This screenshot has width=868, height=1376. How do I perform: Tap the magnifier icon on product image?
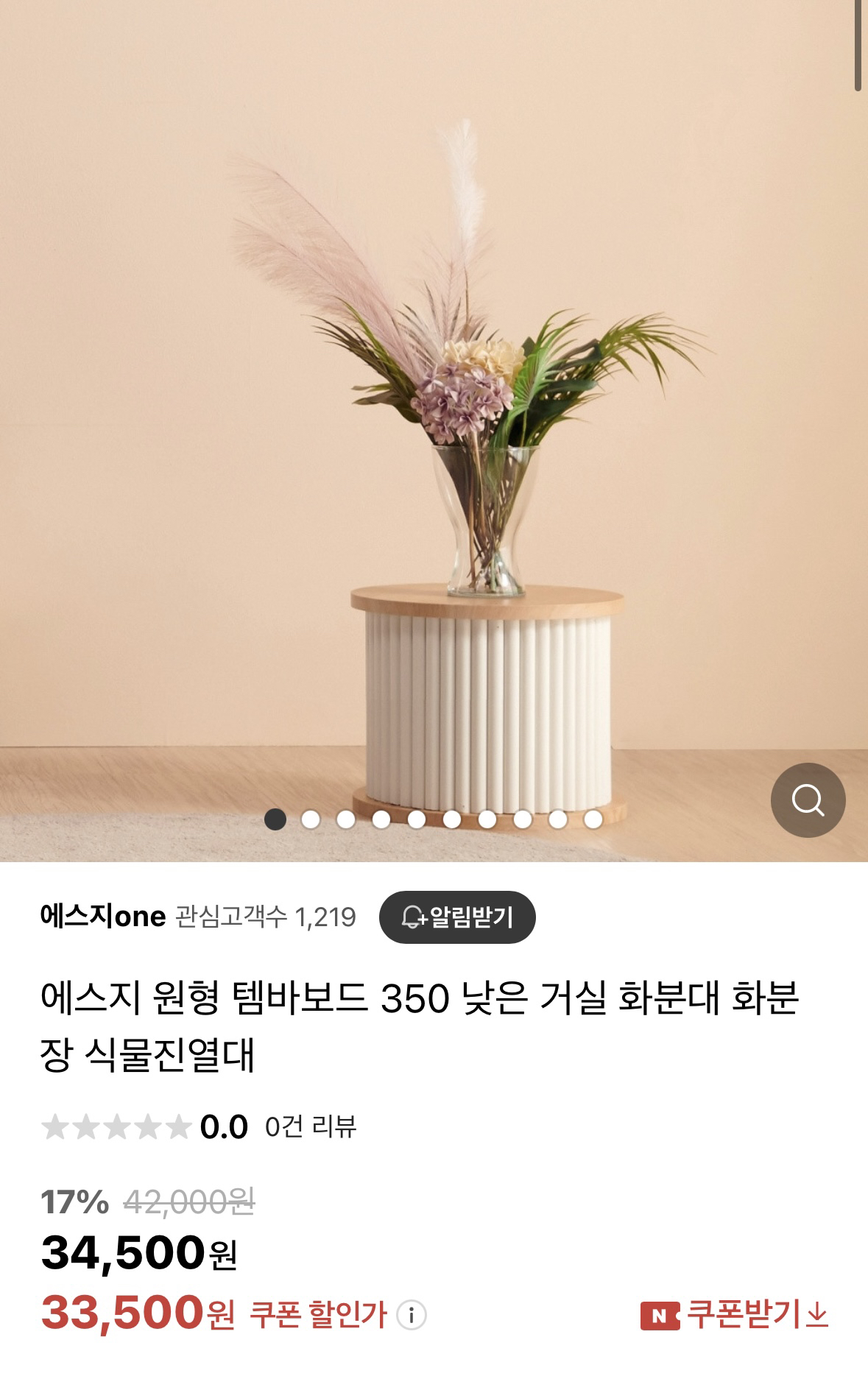pyautogui.click(x=808, y=800)
